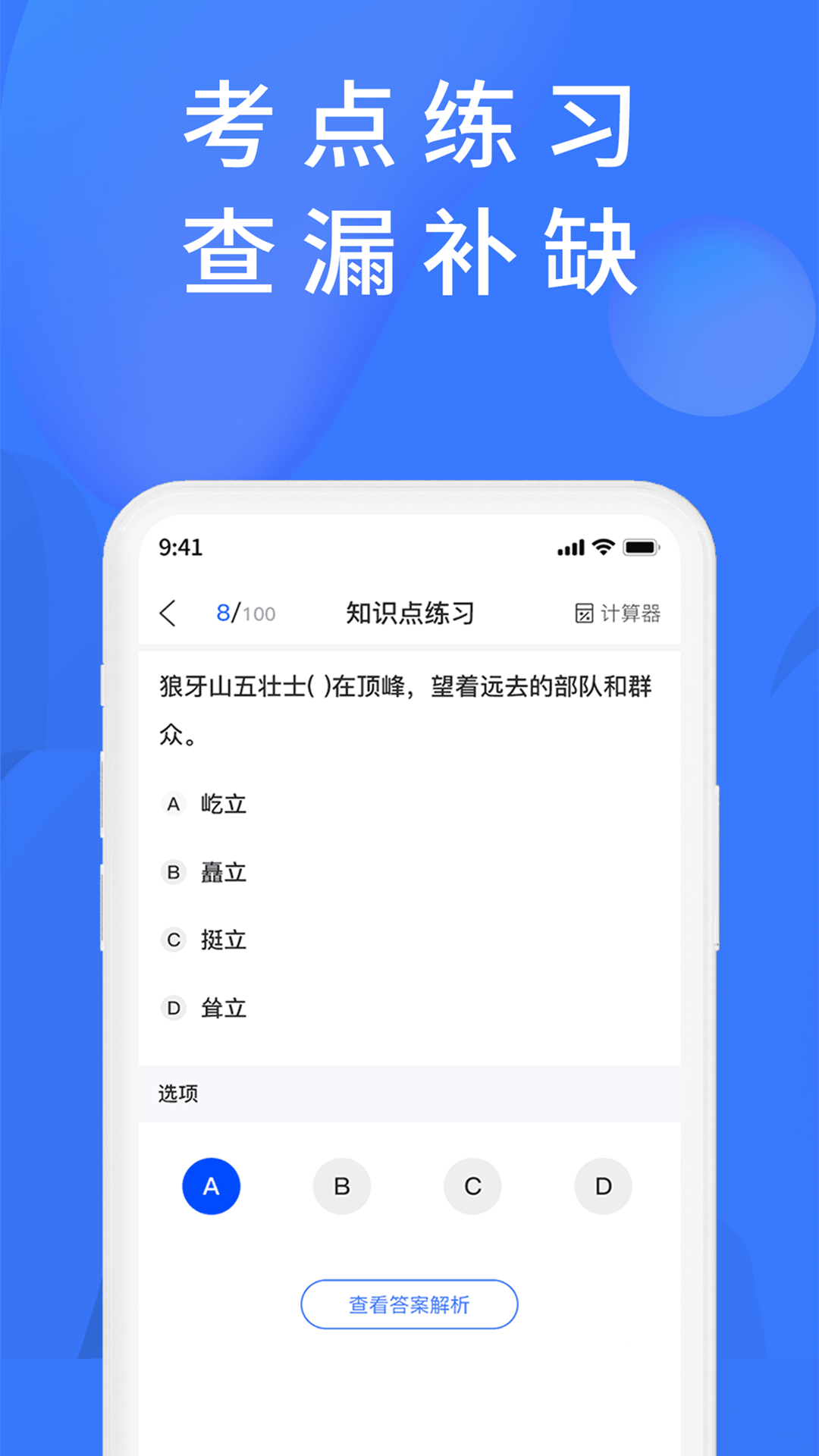
Task: Click option D 耸立 in the list
Action: coord(222,1009)
